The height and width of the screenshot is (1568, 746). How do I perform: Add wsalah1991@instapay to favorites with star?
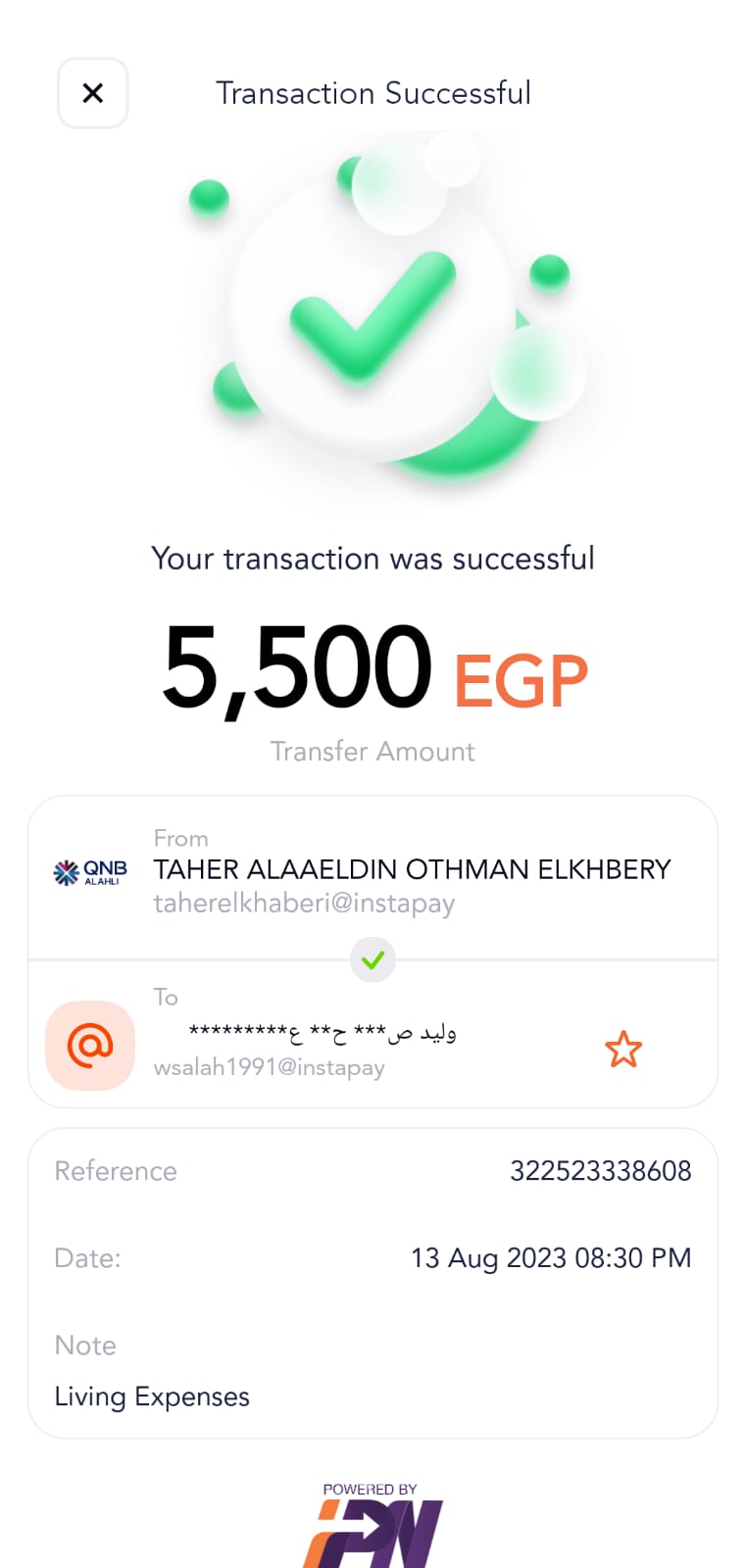coord(623,1050)
